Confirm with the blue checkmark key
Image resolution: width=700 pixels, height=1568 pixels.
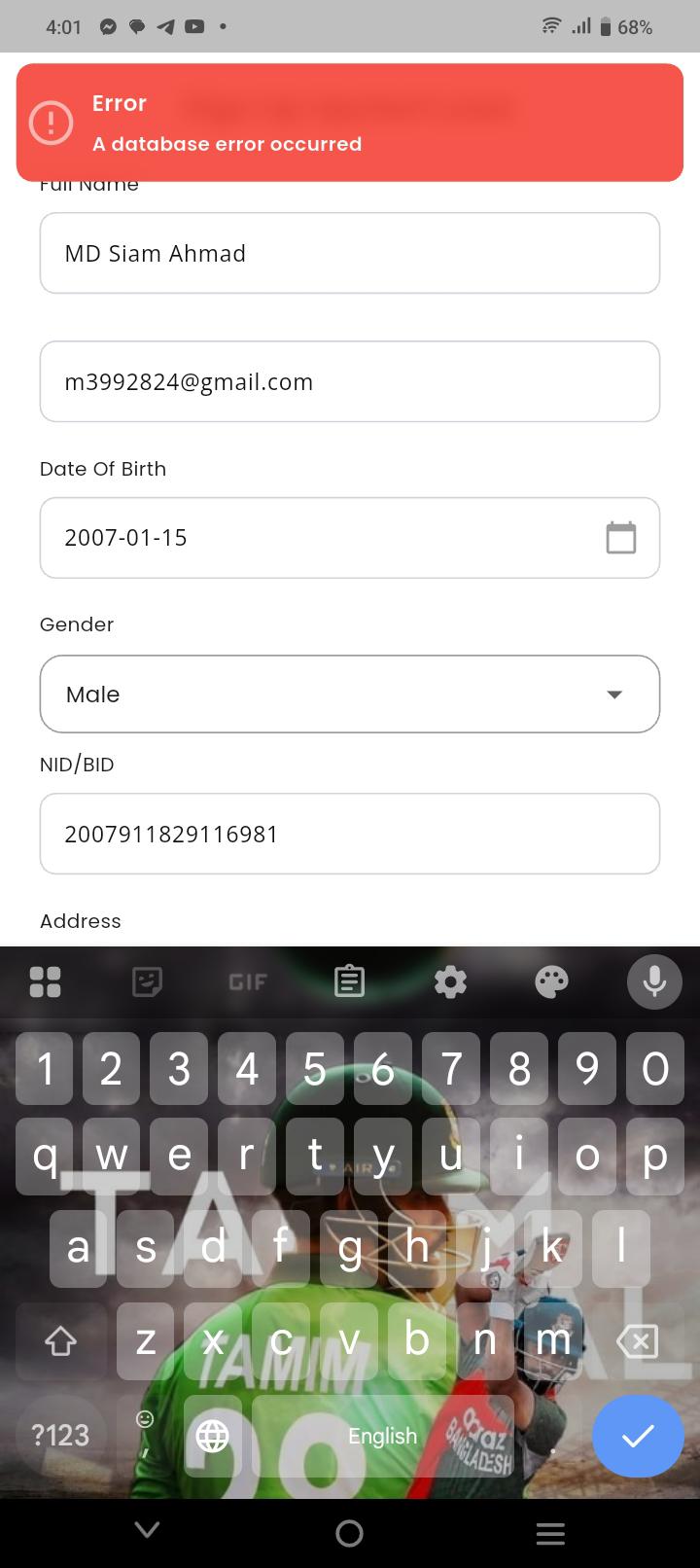click(x=638, y=1436)
